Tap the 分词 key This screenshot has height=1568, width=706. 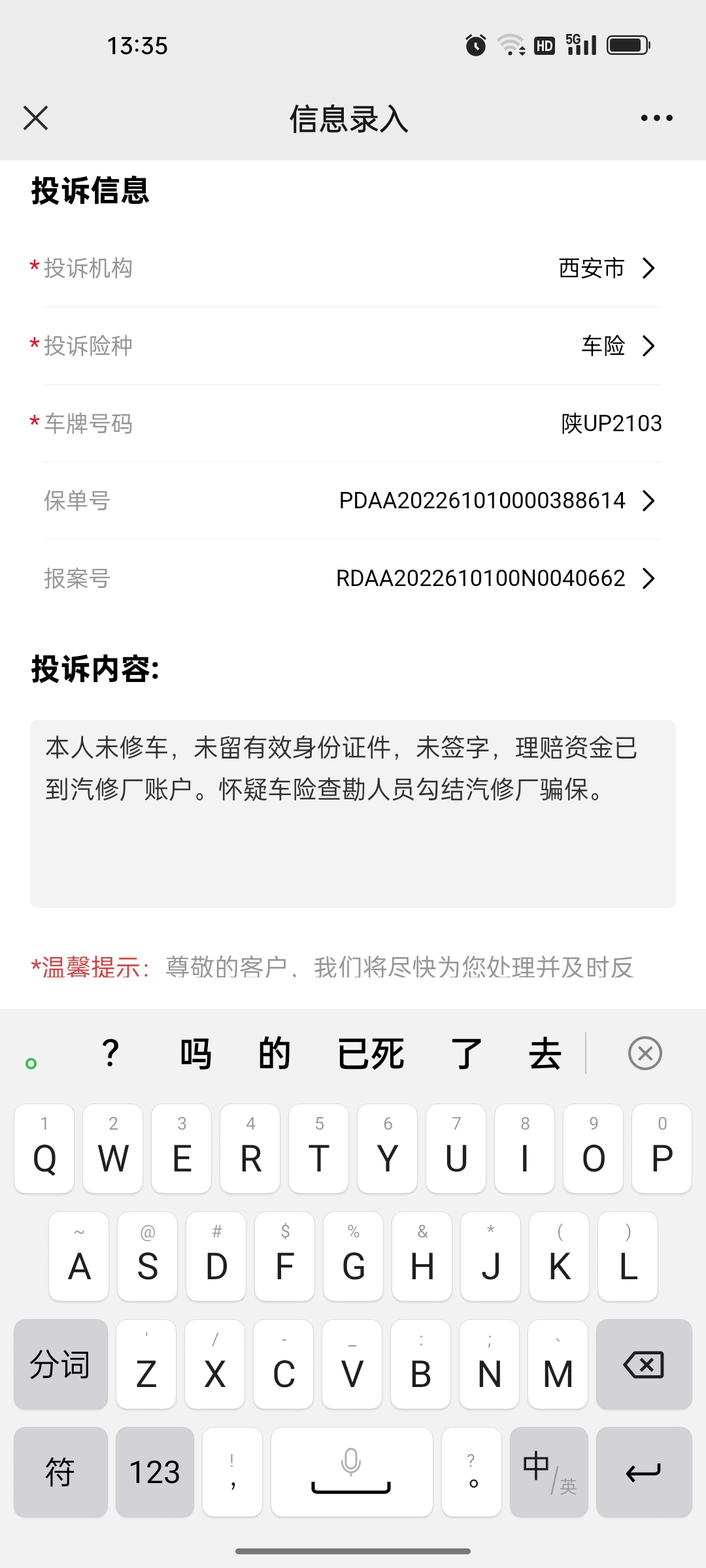(60, 1364)
